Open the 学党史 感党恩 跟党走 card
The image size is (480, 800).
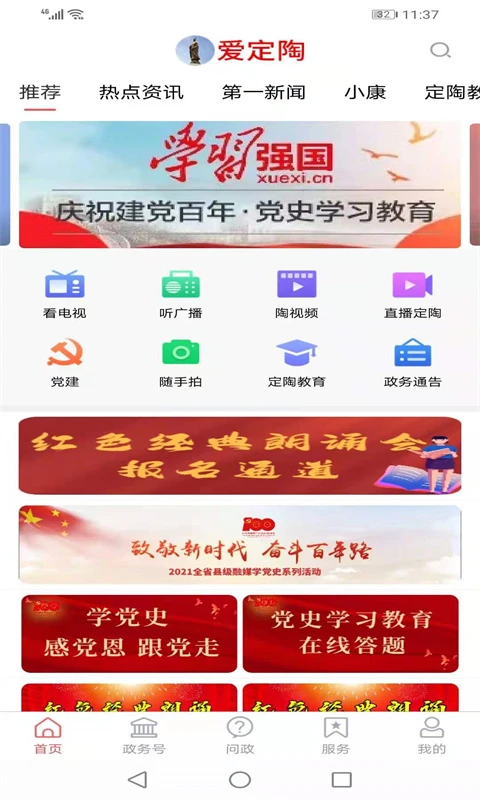[x=129, y=634]
